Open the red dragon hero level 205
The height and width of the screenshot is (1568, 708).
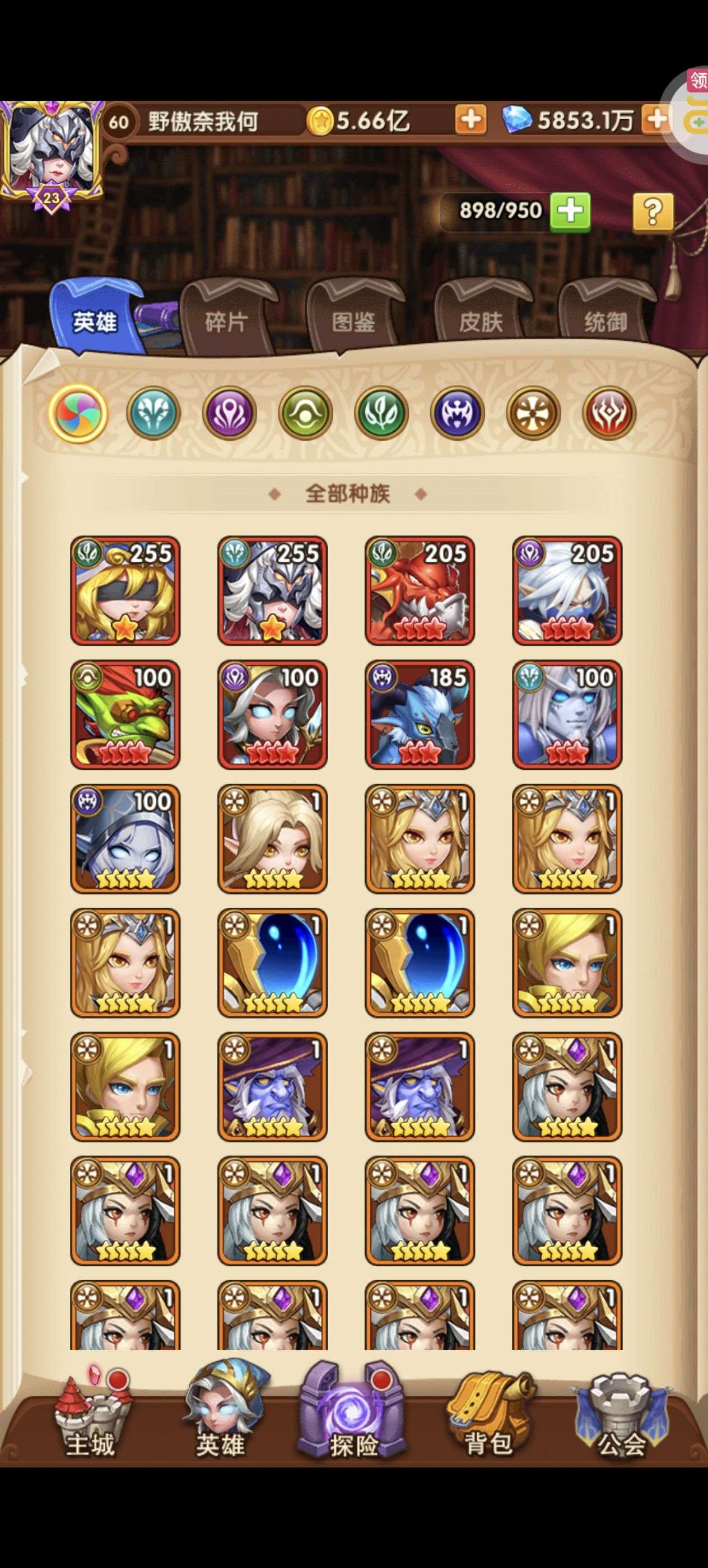click(x=420, y=590)
